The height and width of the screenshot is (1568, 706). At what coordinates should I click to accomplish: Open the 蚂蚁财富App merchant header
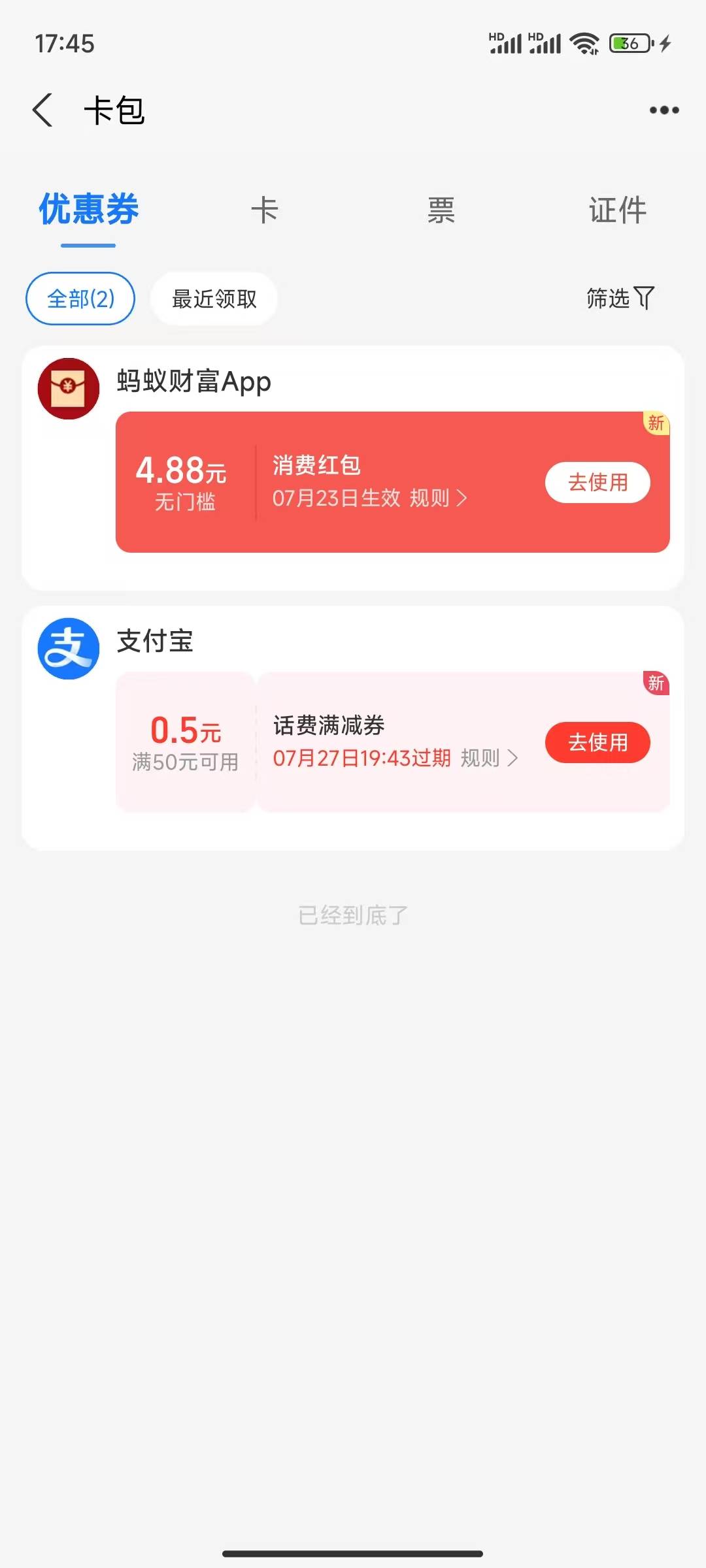click(193, 382)
